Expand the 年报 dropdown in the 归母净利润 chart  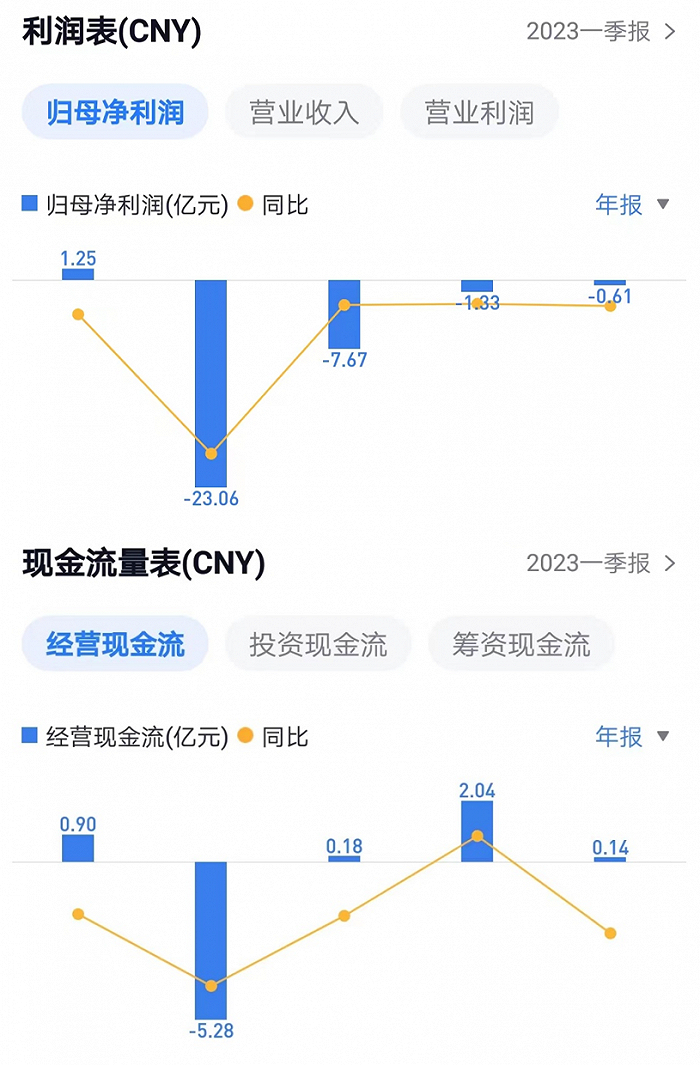[632, 204]
